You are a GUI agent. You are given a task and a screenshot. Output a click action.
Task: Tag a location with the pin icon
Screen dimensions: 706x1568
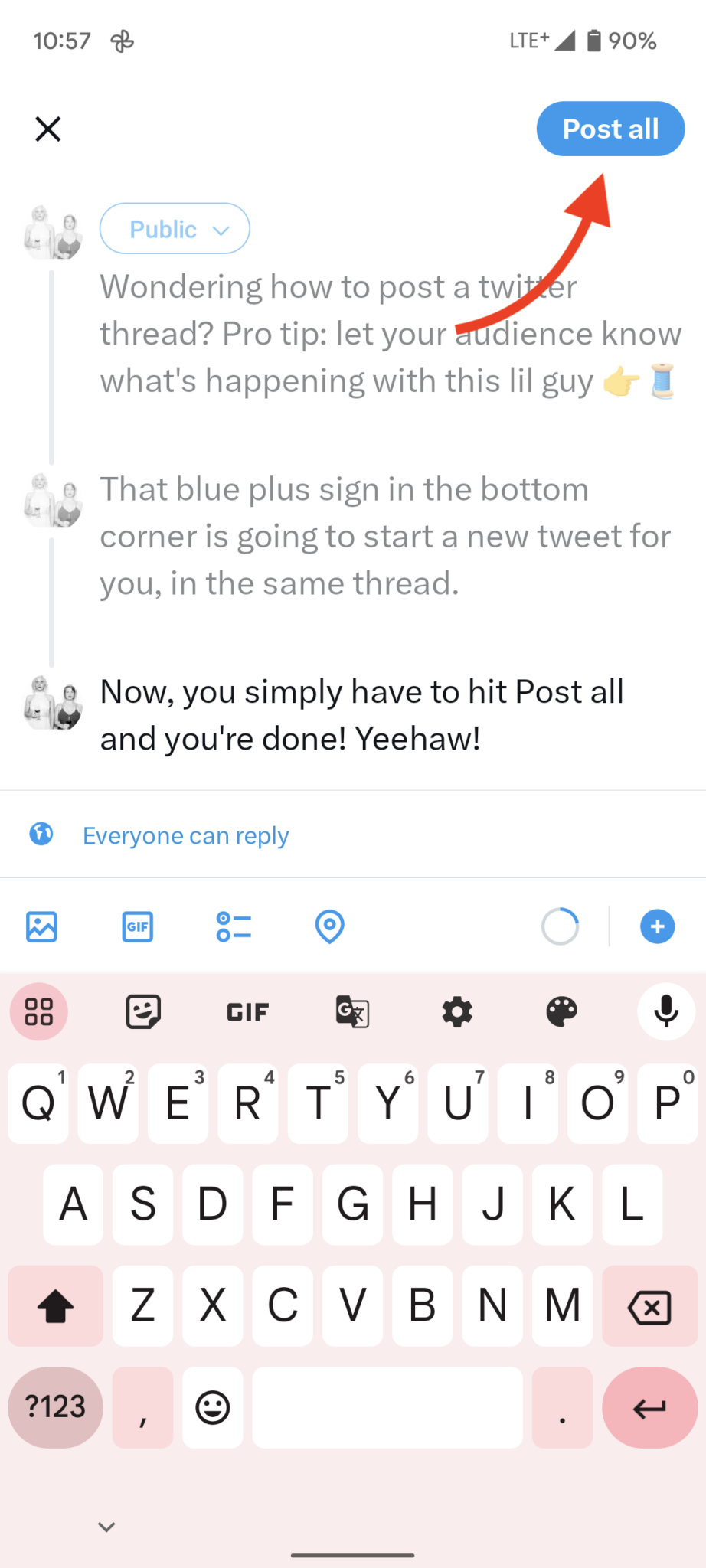[329, 927]
